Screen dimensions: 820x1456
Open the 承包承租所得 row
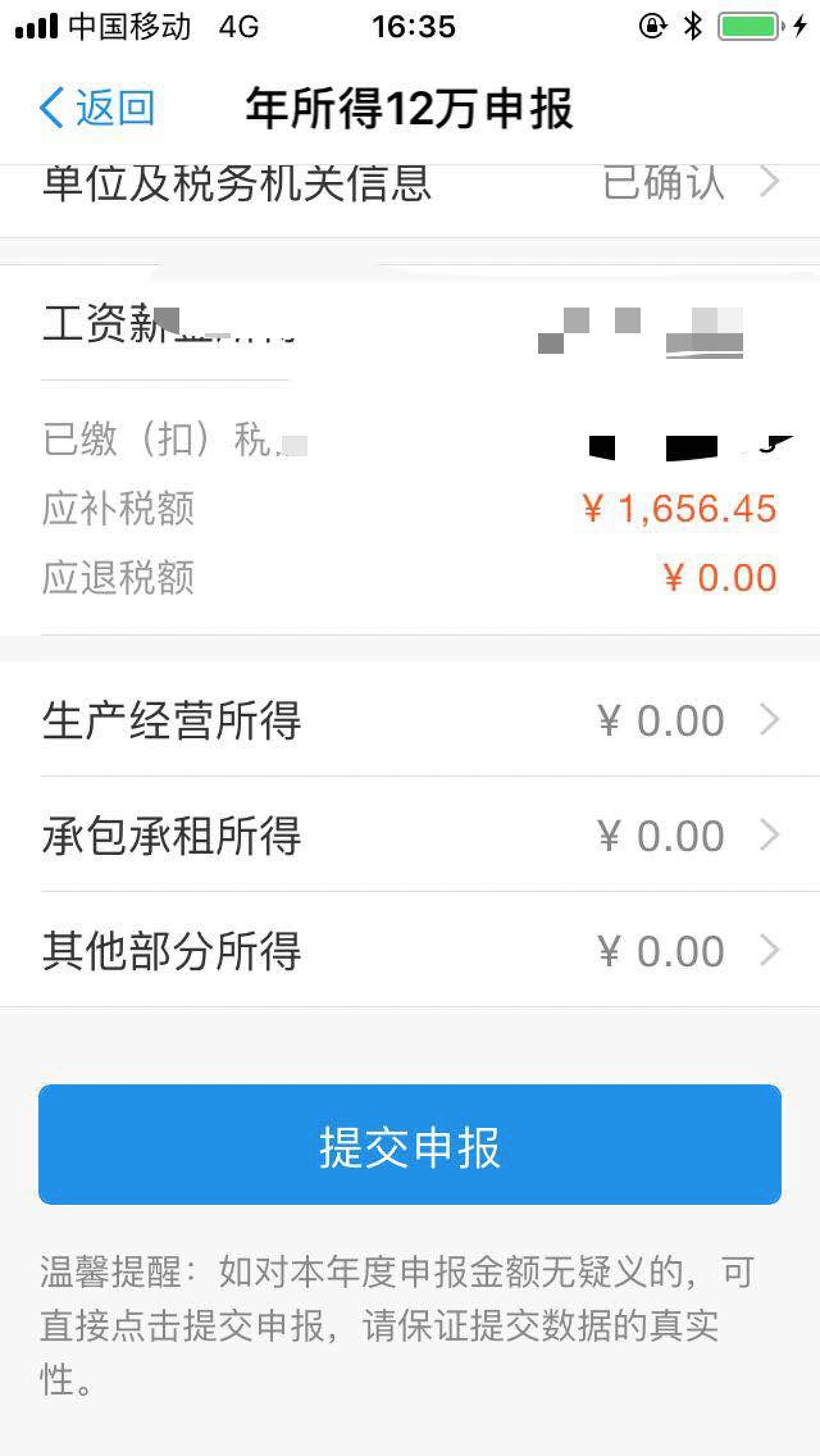[410, 835]
